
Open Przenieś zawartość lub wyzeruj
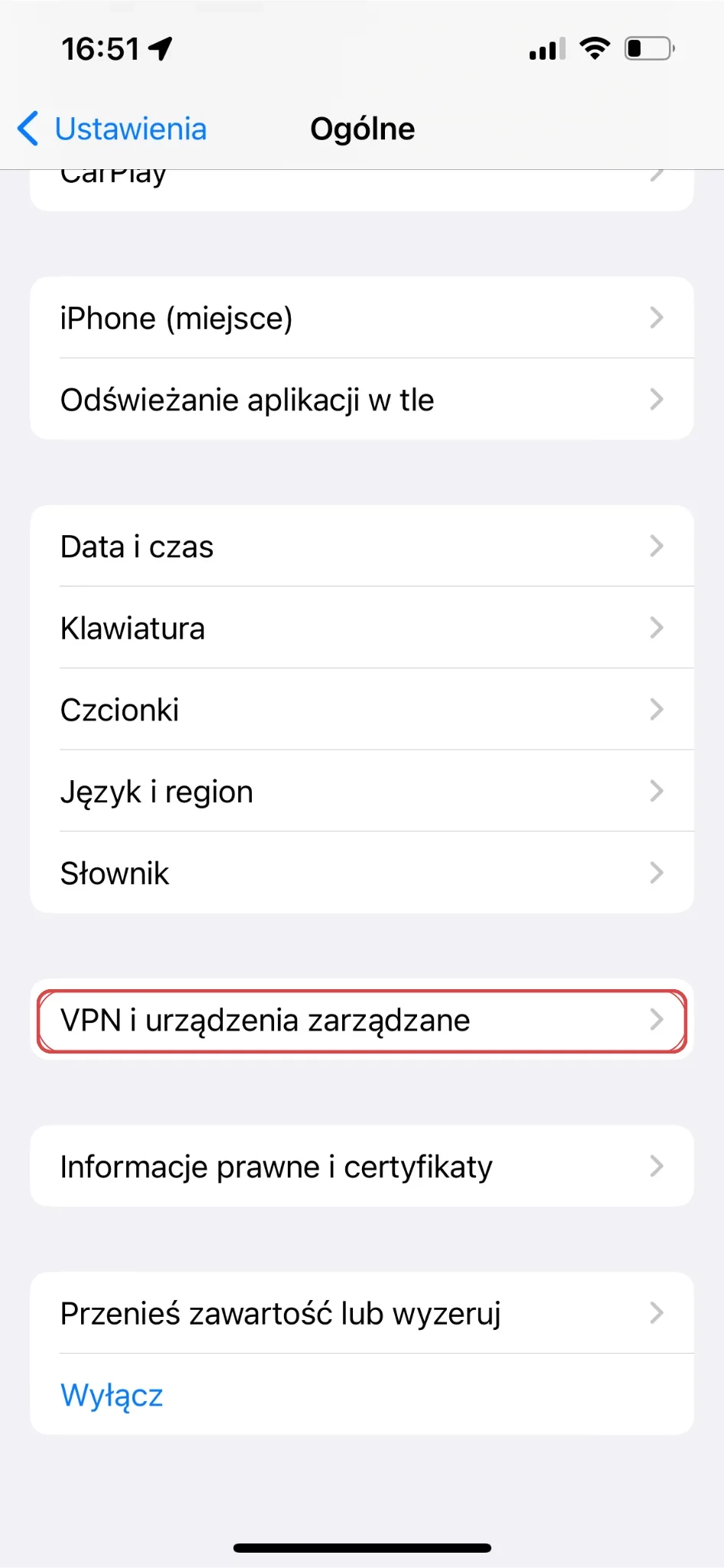click(361, 1314)
